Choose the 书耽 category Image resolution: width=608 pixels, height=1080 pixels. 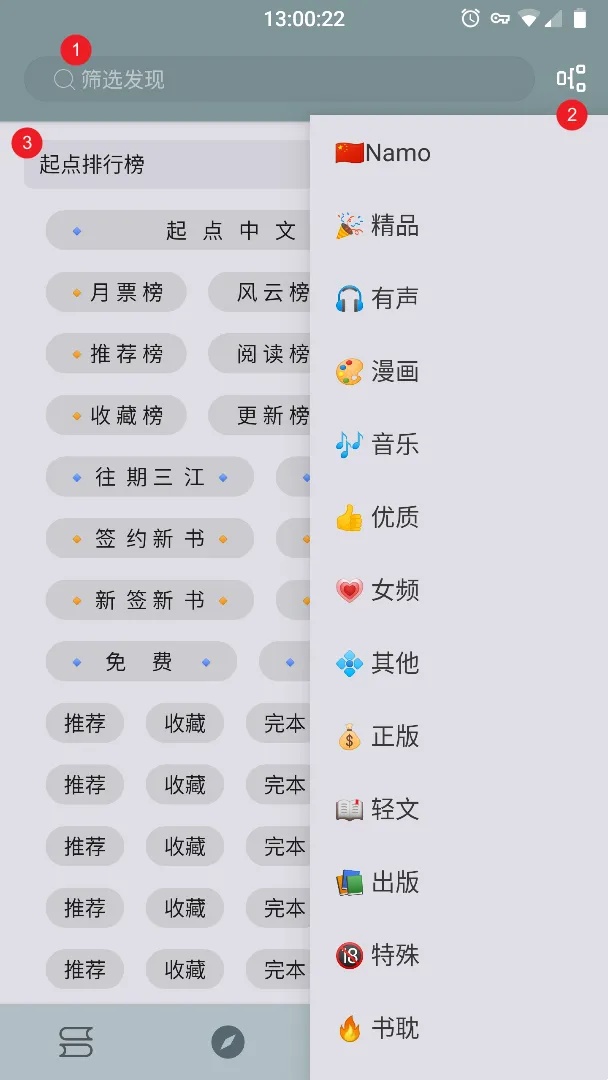click(x=378, y=1028)
